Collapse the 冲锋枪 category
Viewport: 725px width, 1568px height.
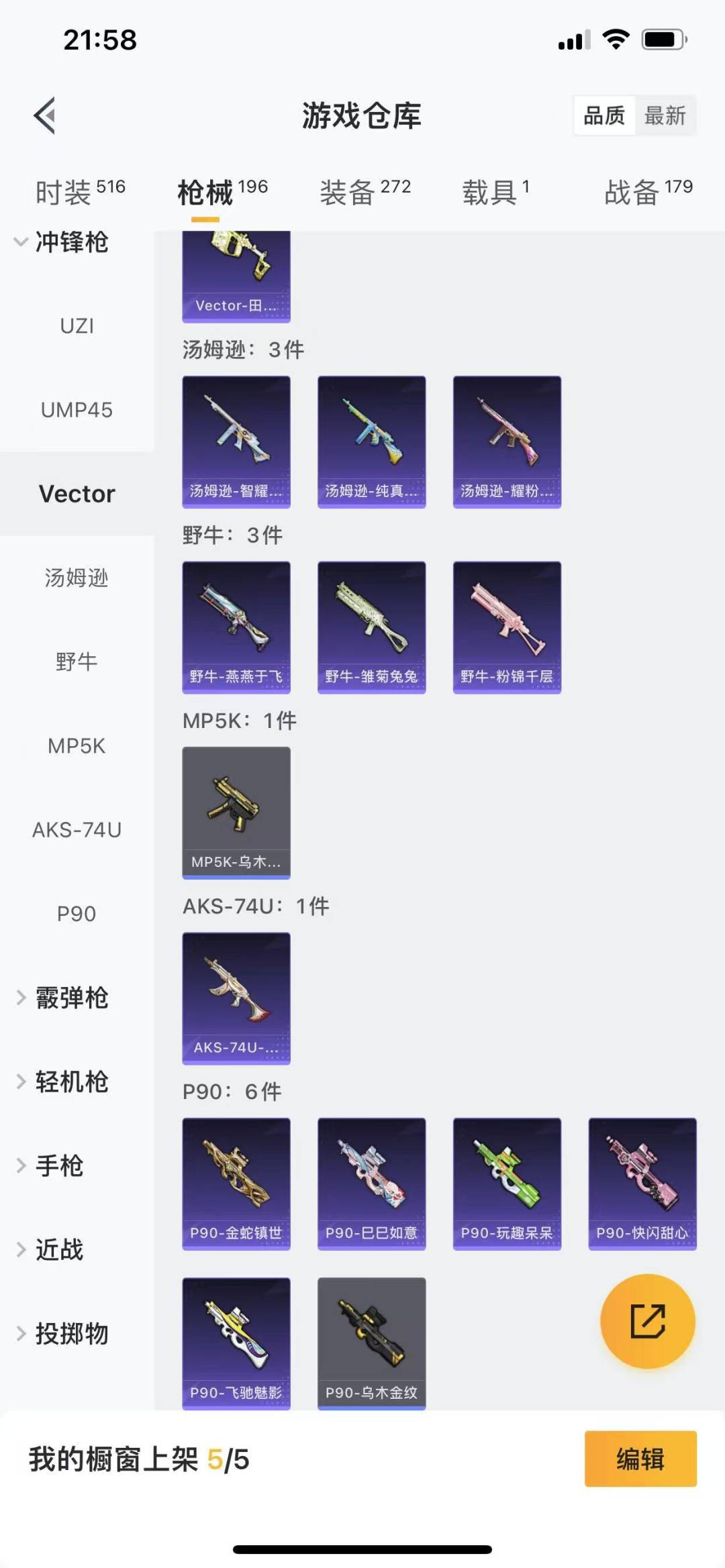[60, 242]
